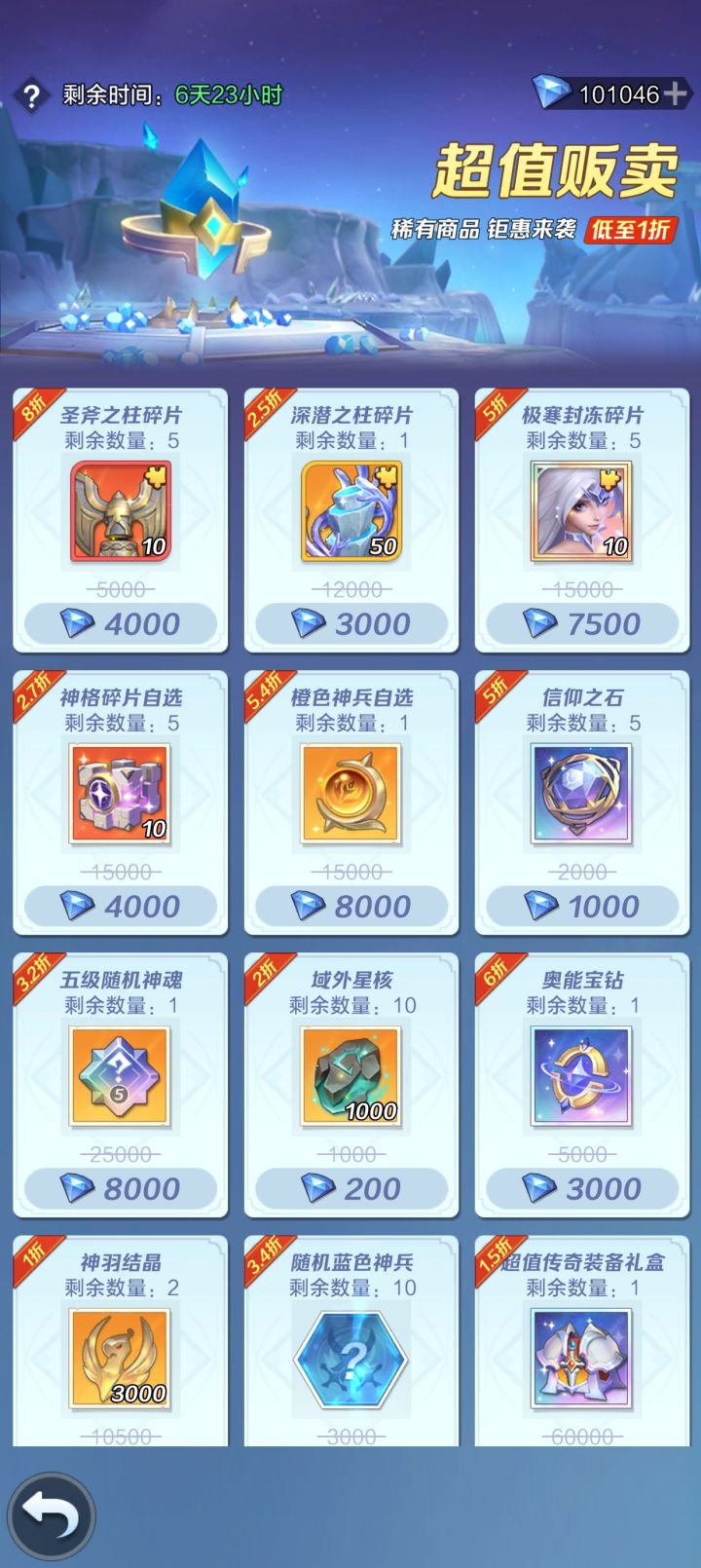Buy 奥能宝钻 for 3000 diamonds
The width and height of the screenshot is (701, 1568).
coord(582,1188)
